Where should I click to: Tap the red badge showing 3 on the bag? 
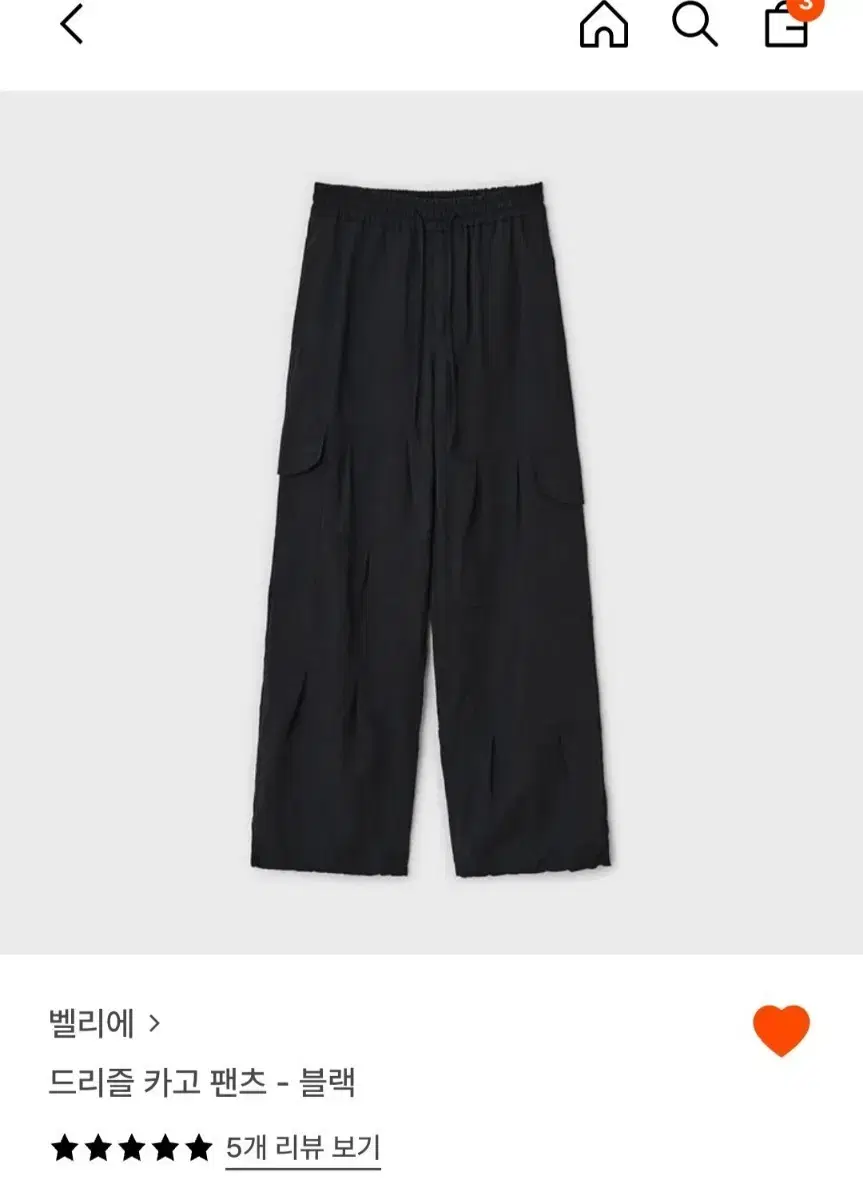806,8
